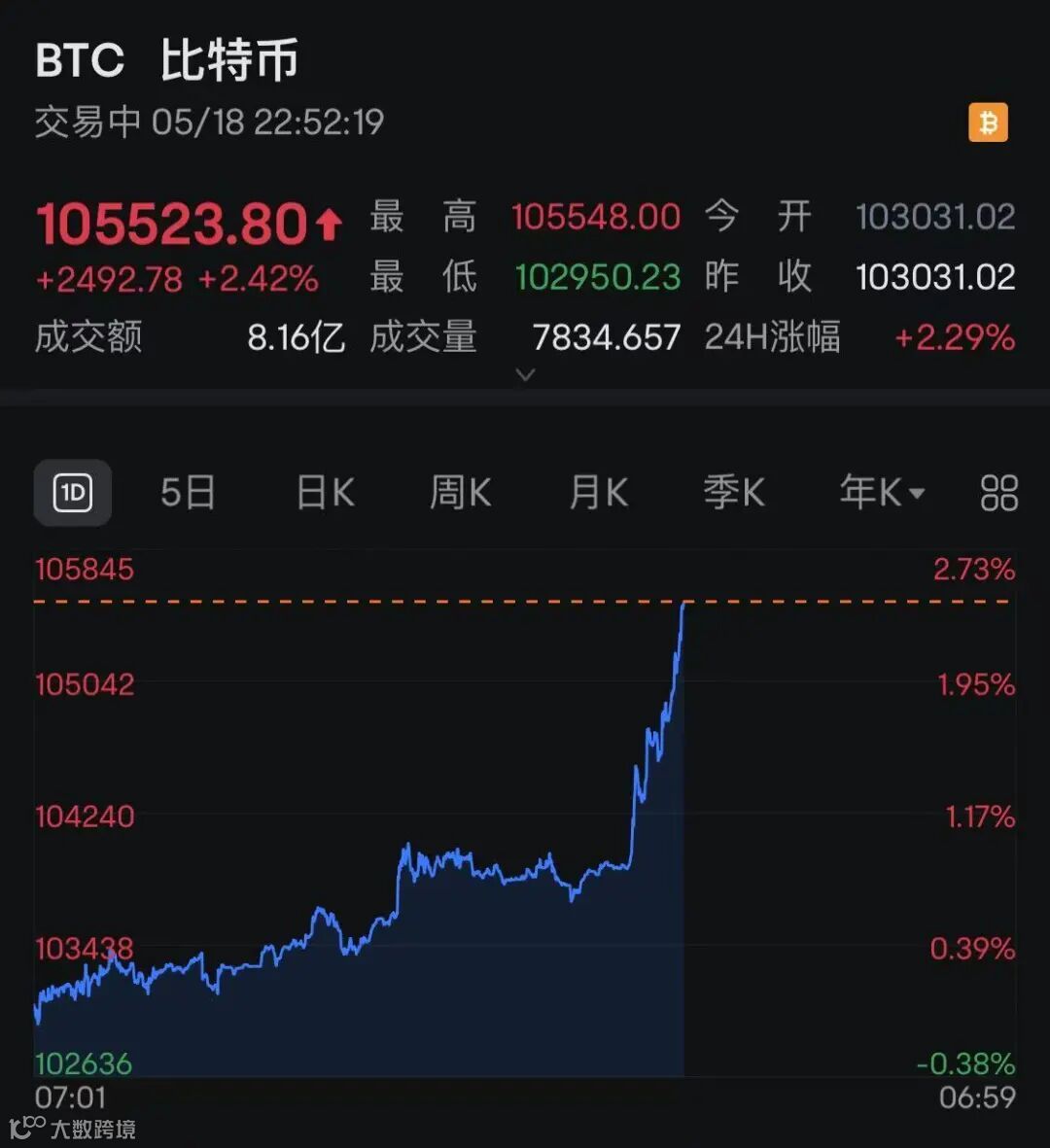Select the 1D chart interval

click(72, 493)
